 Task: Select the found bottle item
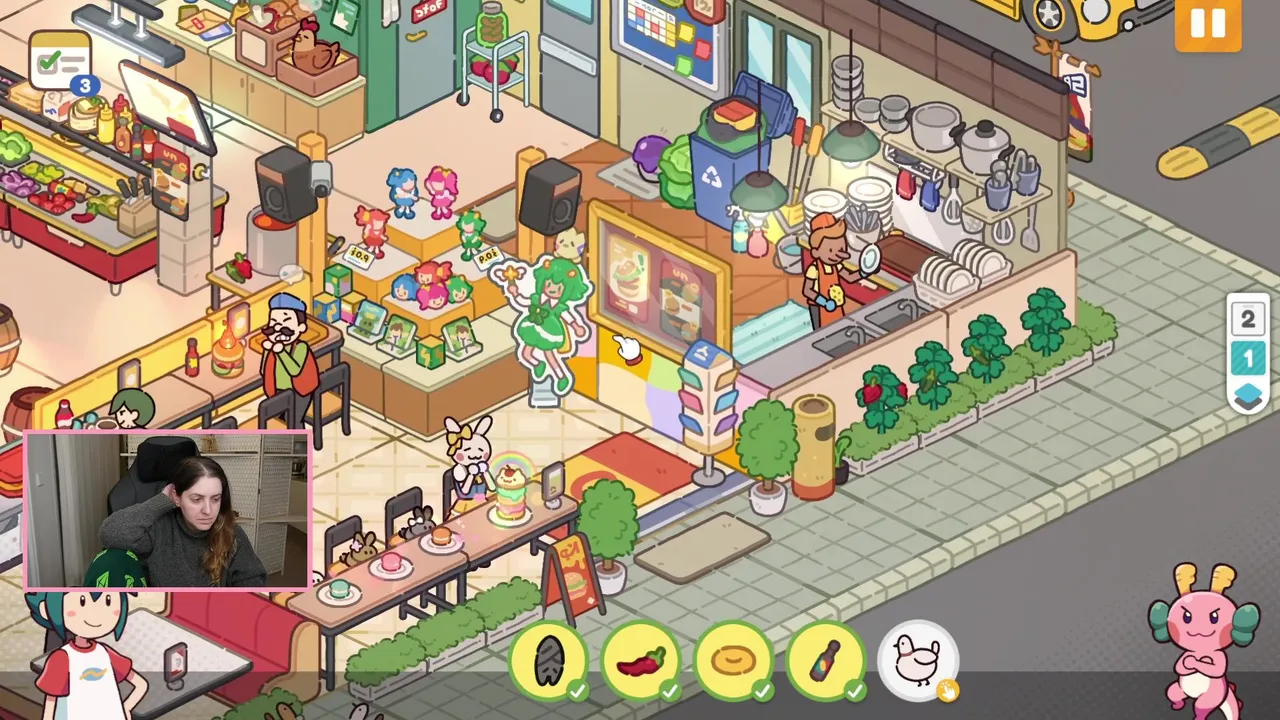tap(825, 661)
